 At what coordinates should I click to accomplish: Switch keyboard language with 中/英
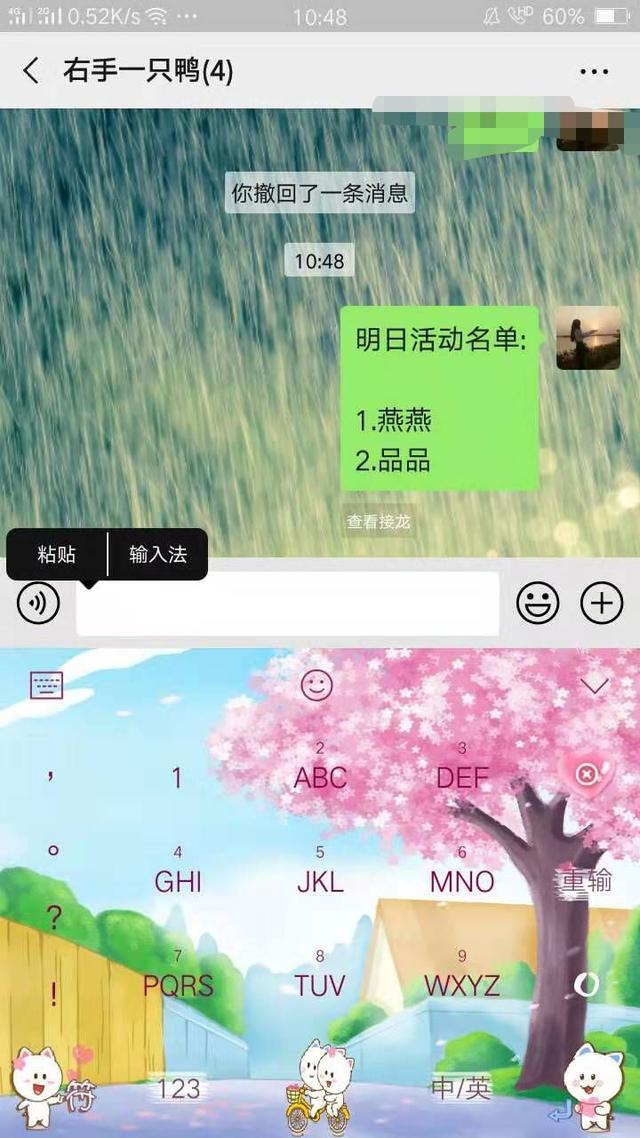[x=461, y=1088]
